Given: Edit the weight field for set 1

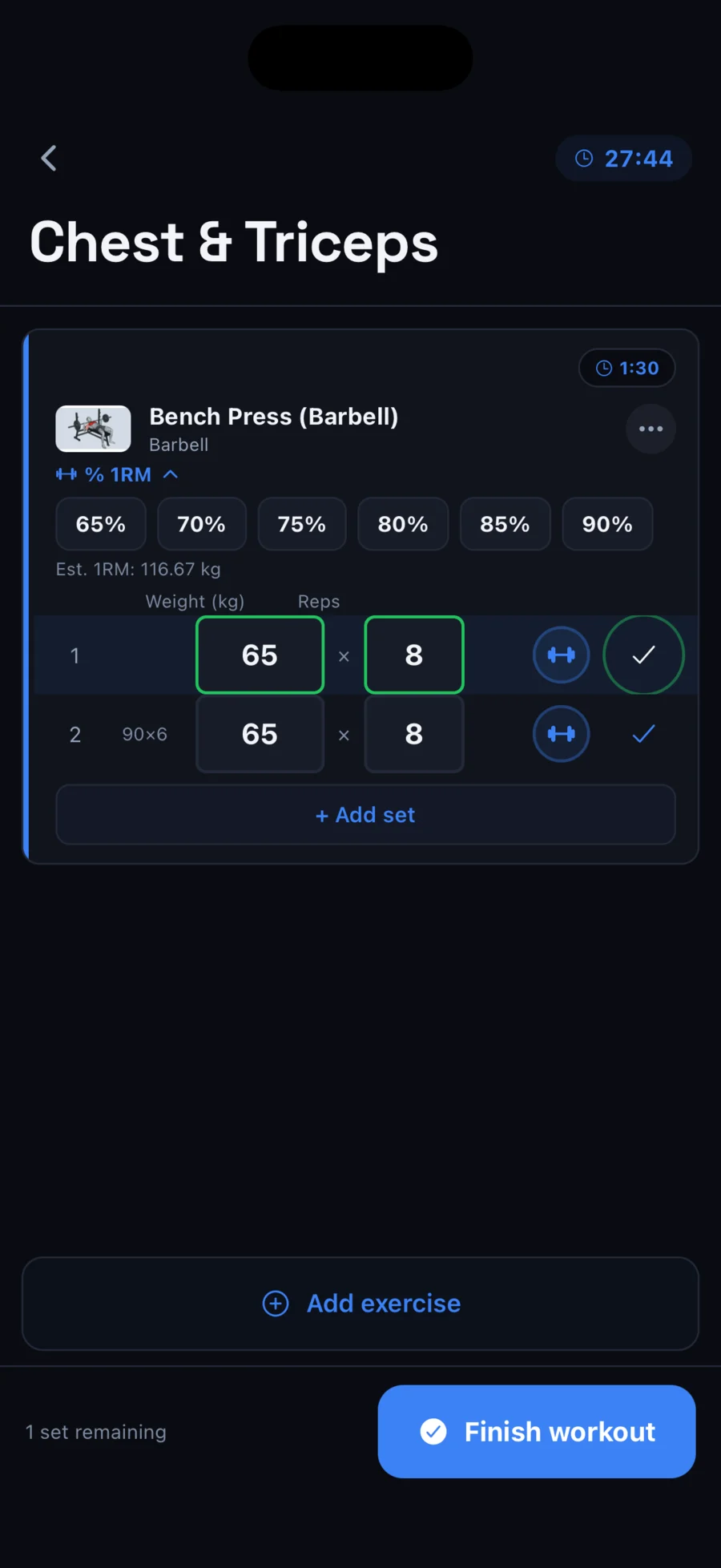Looking at the screenshot, I should pyautogui.click(x=260, y=655).
